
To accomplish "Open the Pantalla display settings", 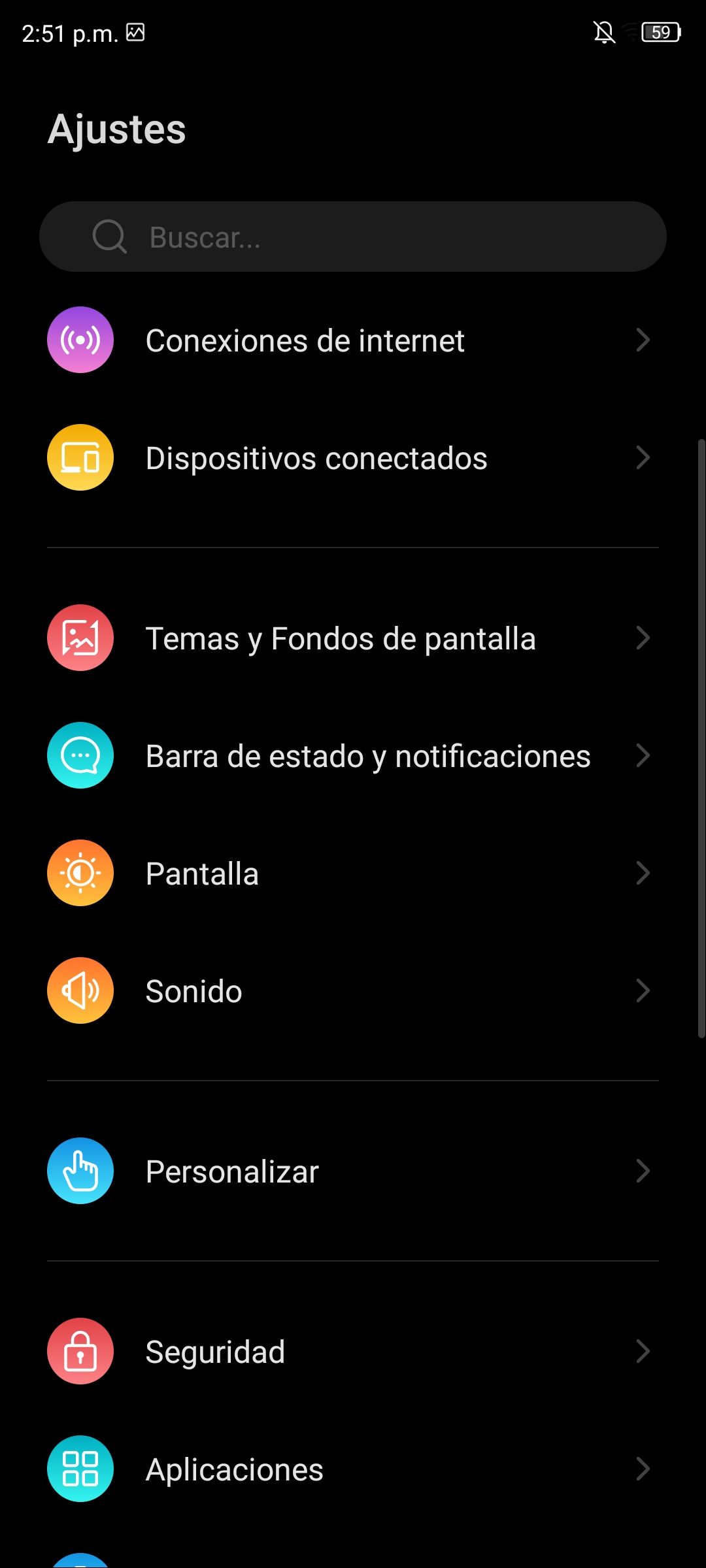I will (203, 874).
